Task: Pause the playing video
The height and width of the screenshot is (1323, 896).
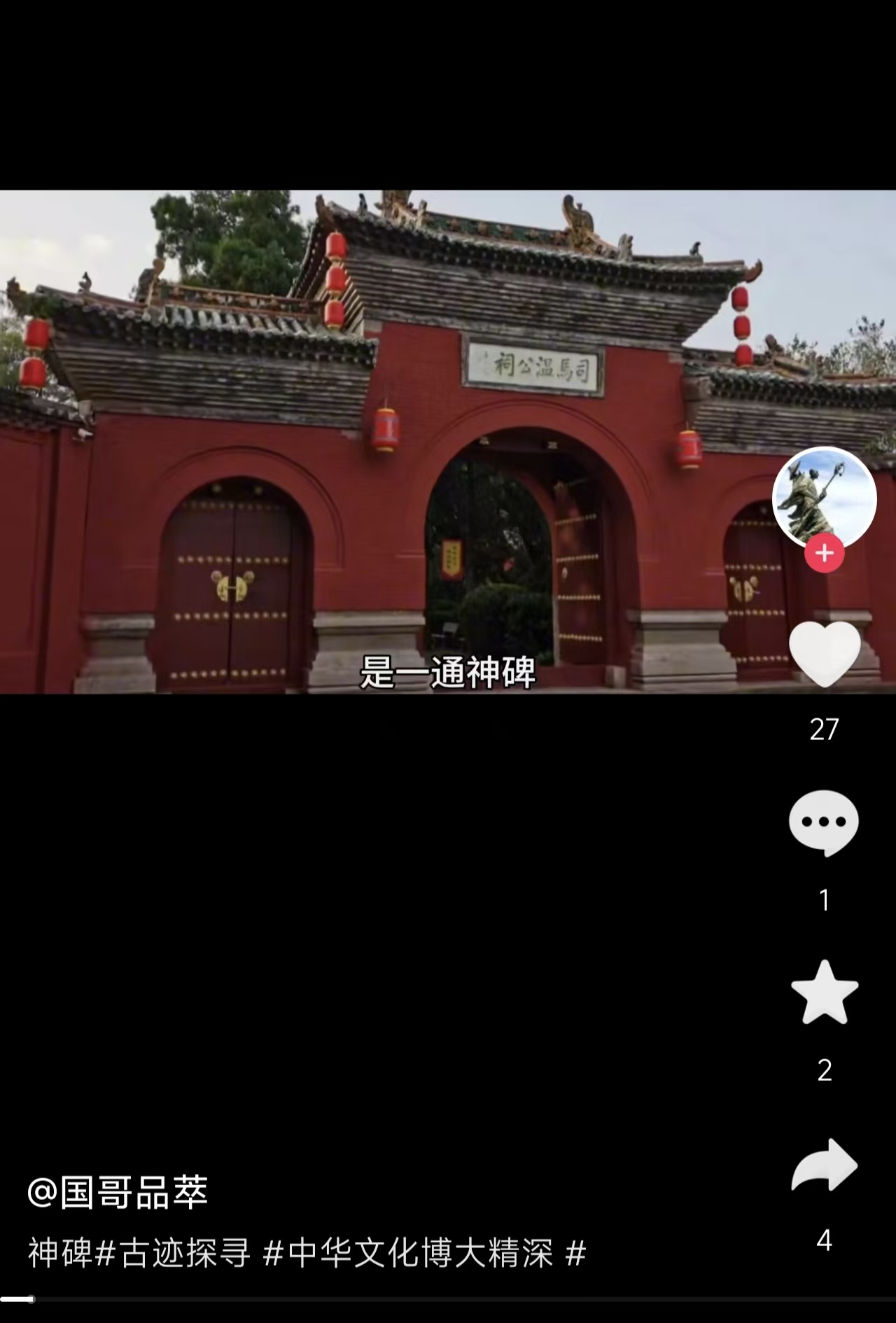Action: click(x=448, y=442)
